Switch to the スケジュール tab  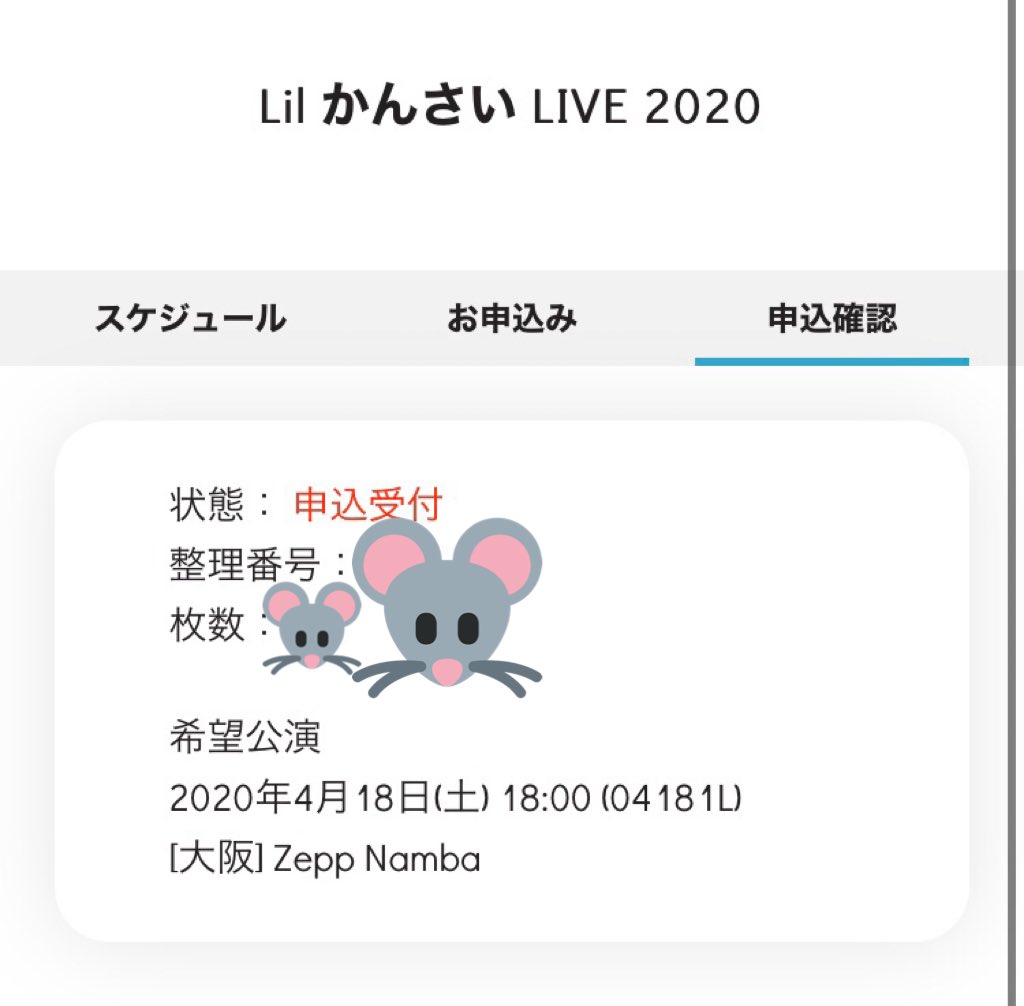pyautogui.click(x=190, y=319)
